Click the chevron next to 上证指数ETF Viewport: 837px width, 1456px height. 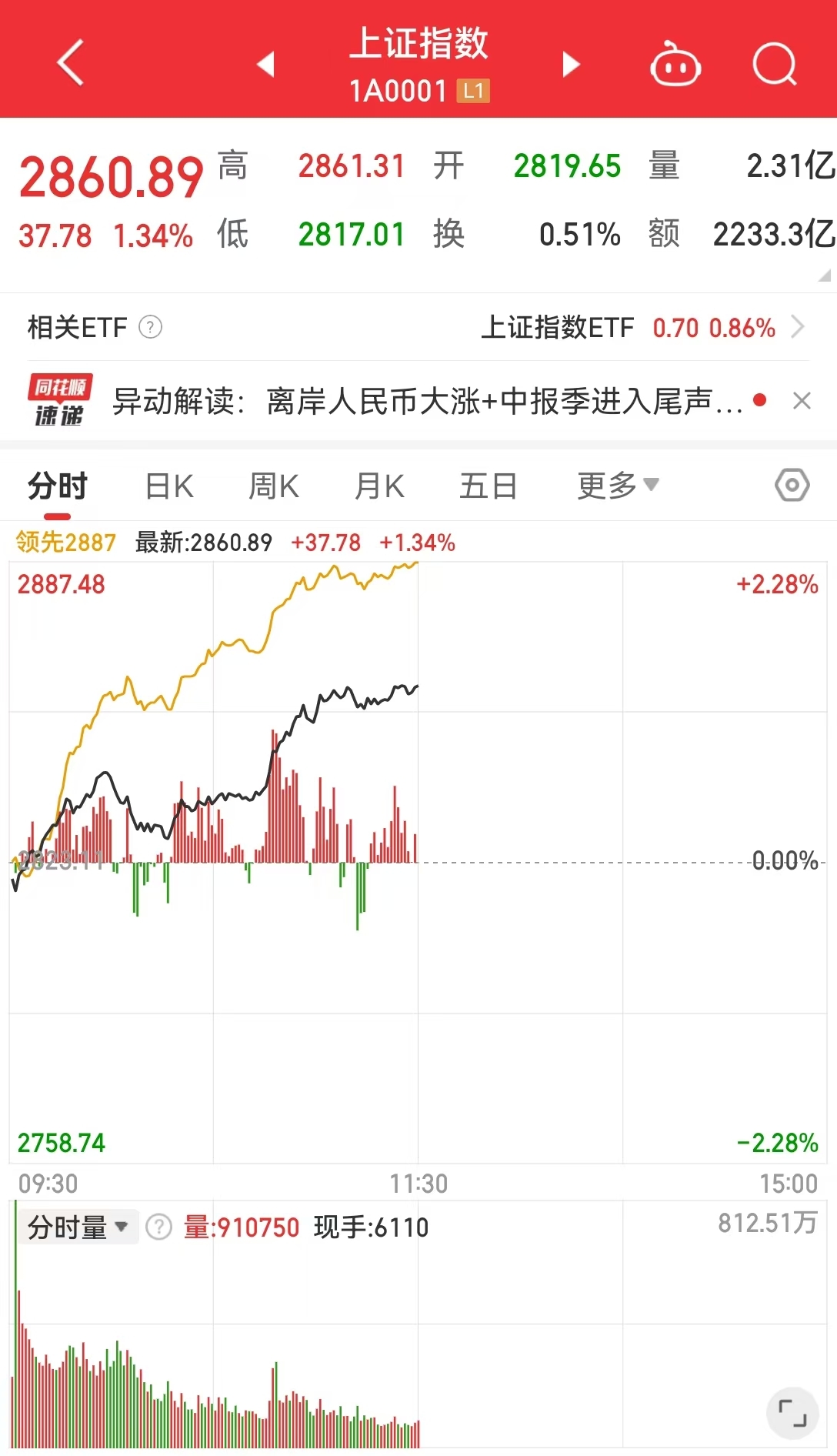[802, 327]
